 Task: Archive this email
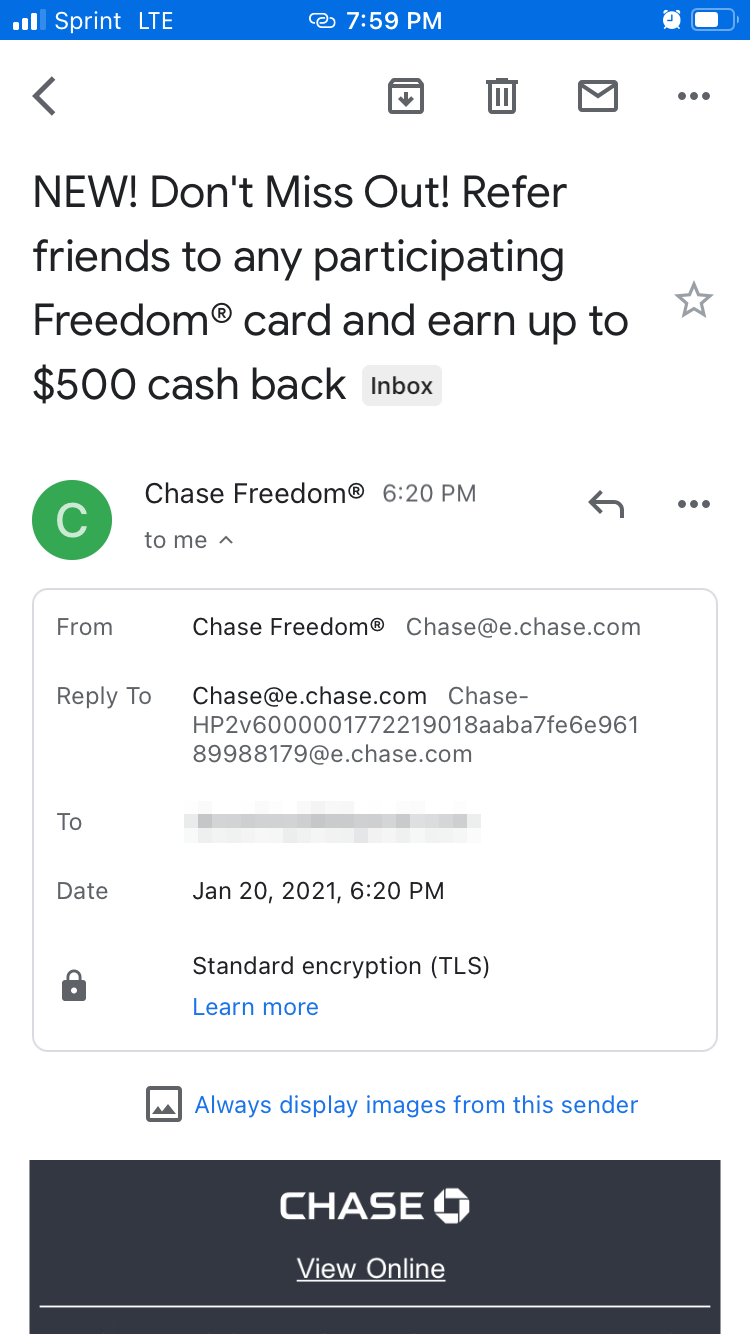406,97
